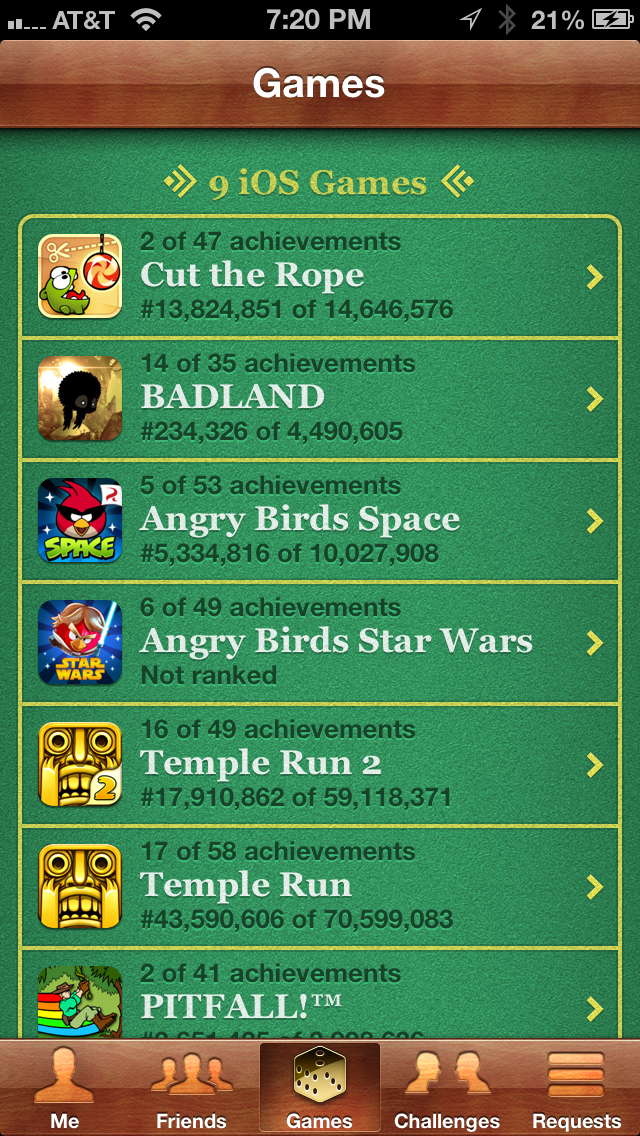640x1136 pixels.
Task: Open BADLAND achievements row
Action: tap(320, 398)
